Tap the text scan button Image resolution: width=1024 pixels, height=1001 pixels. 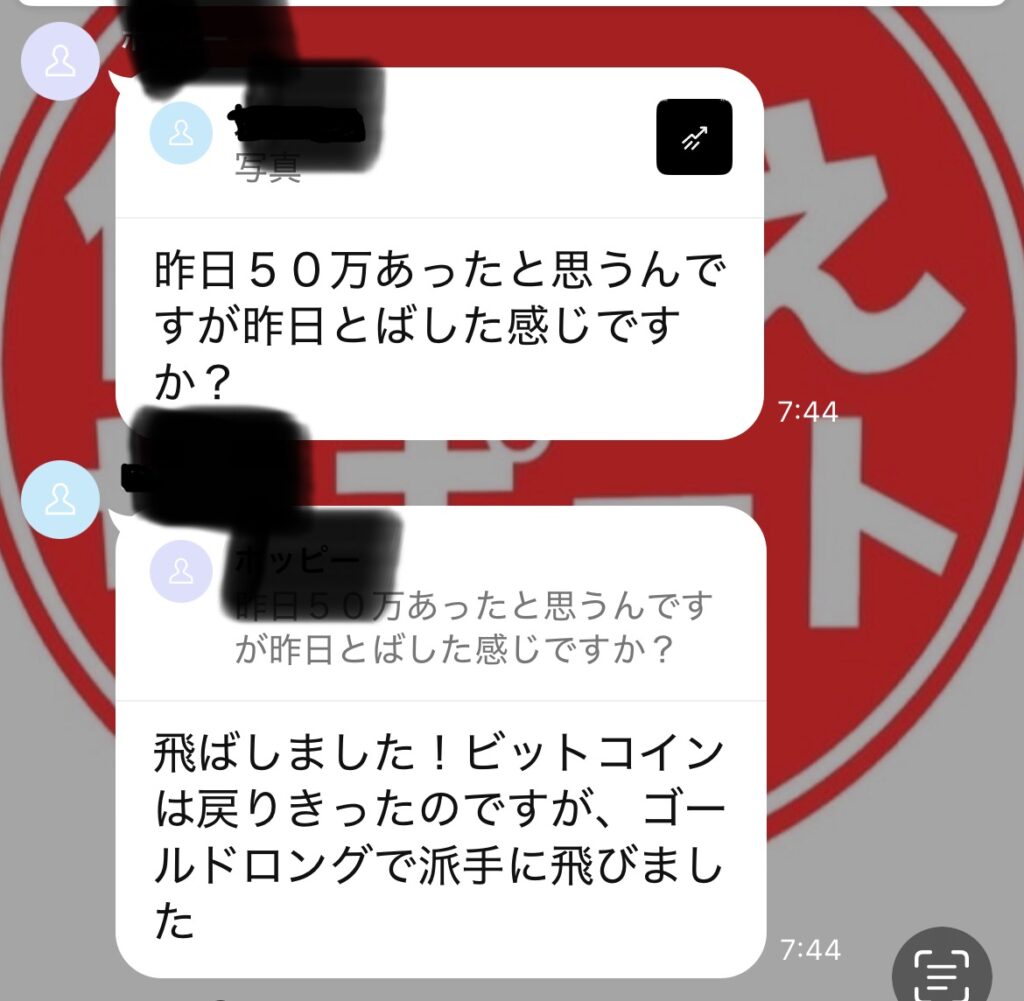[x=940, y=966]
